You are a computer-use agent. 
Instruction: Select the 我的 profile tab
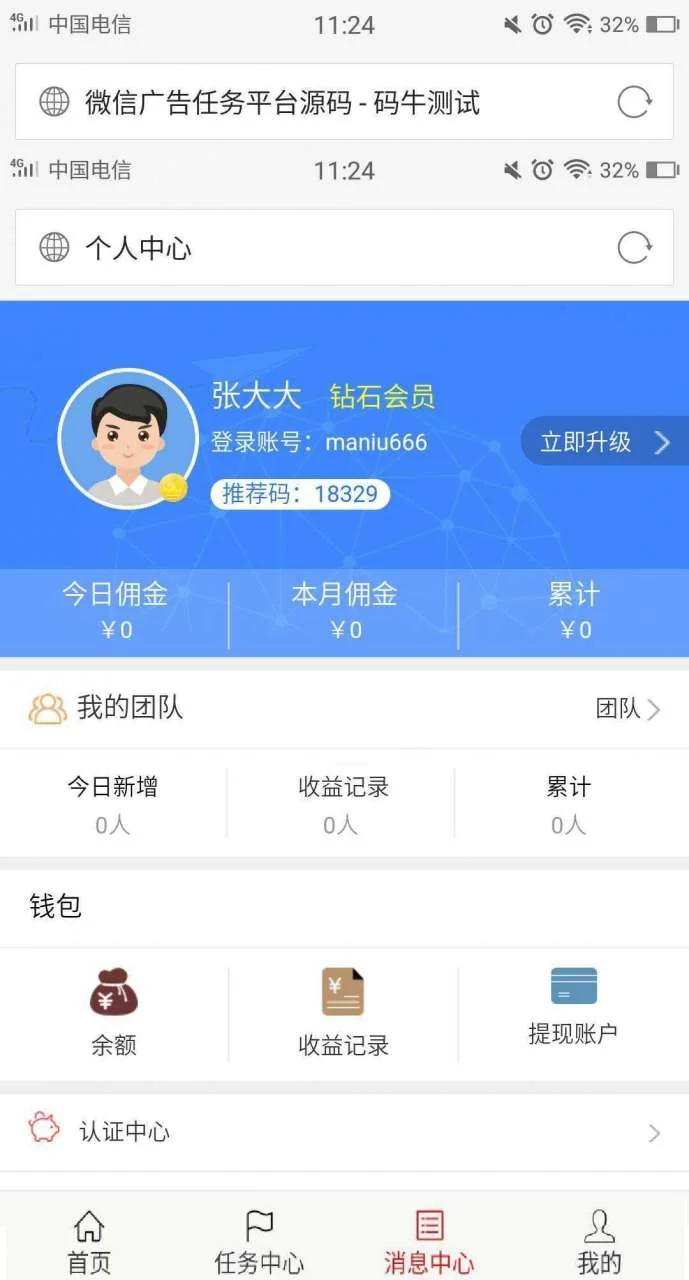click(x=599, y=1241)
